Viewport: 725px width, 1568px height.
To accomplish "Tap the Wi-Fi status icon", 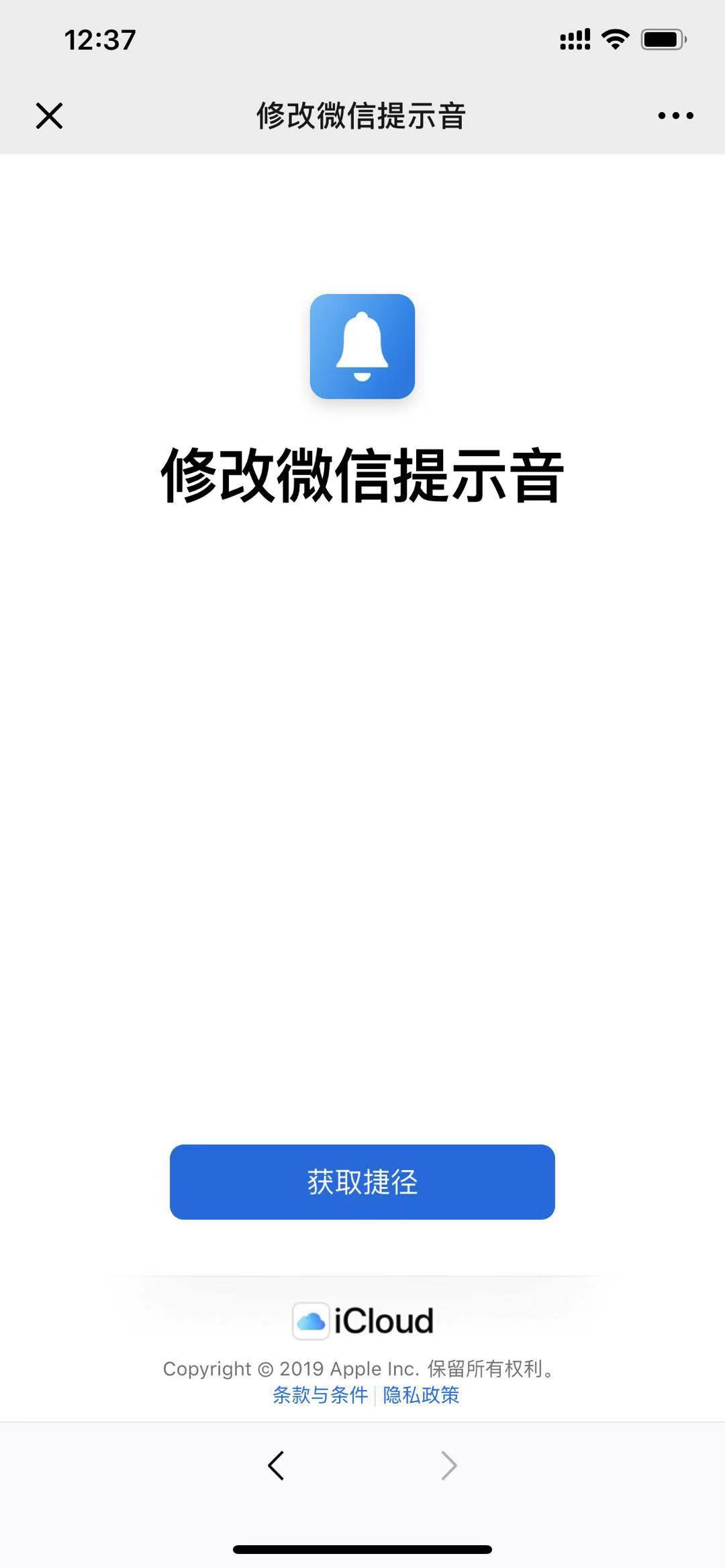I will (x=615, y=39).
